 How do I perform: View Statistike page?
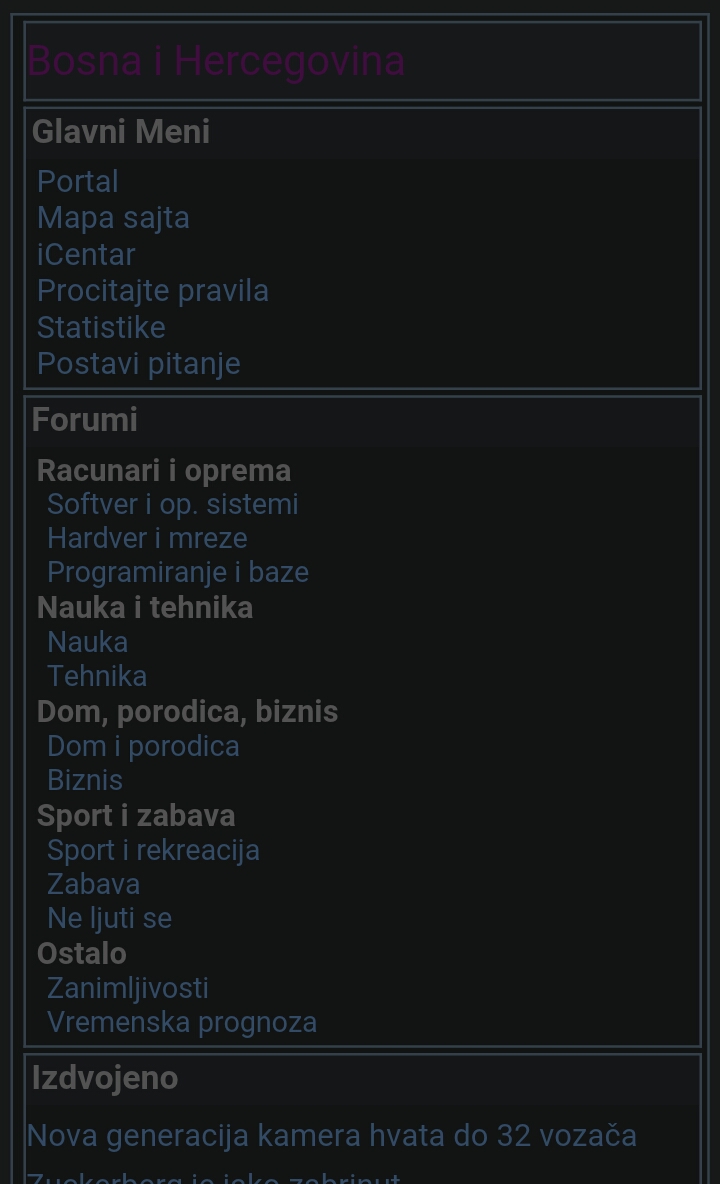(101, 327)
